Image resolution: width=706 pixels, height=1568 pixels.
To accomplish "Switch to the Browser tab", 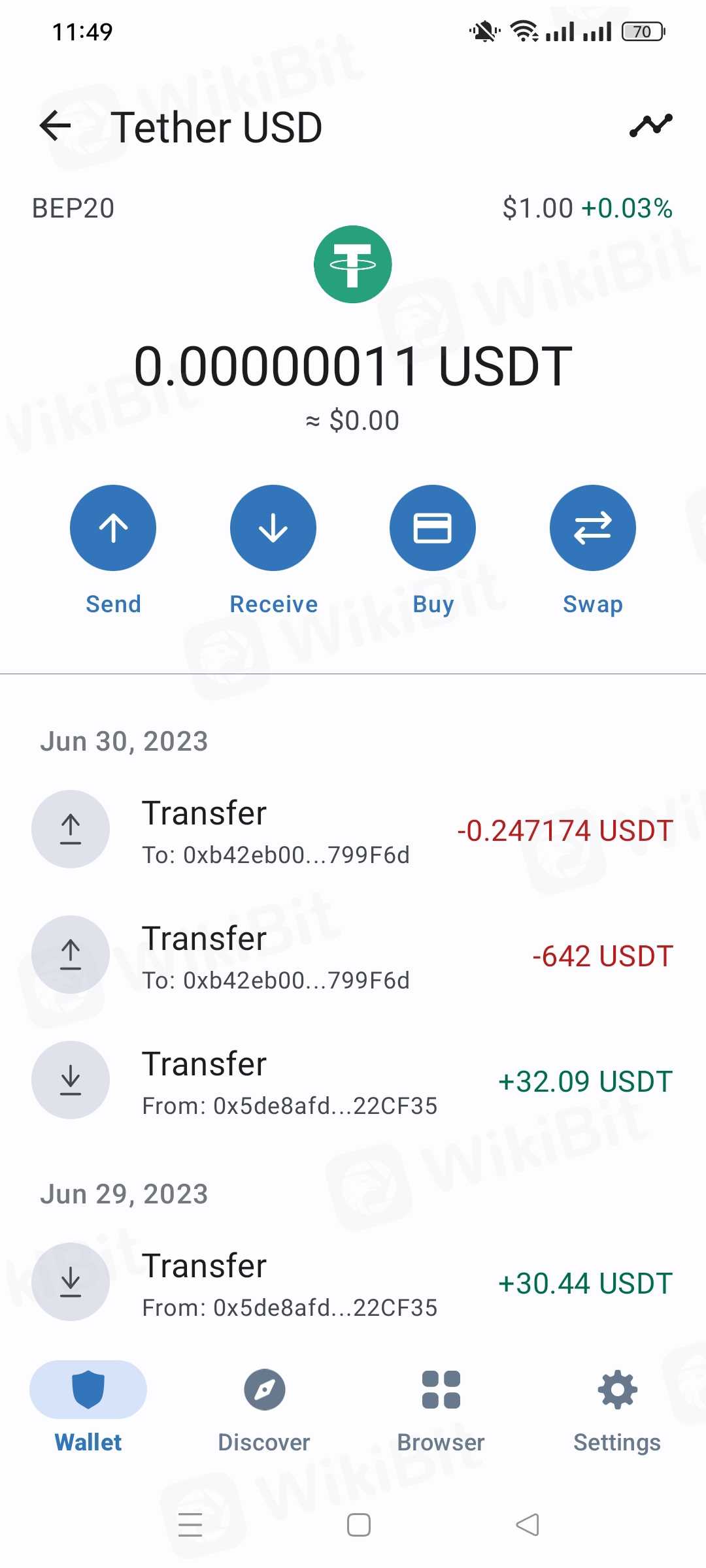I will 441,1405.
